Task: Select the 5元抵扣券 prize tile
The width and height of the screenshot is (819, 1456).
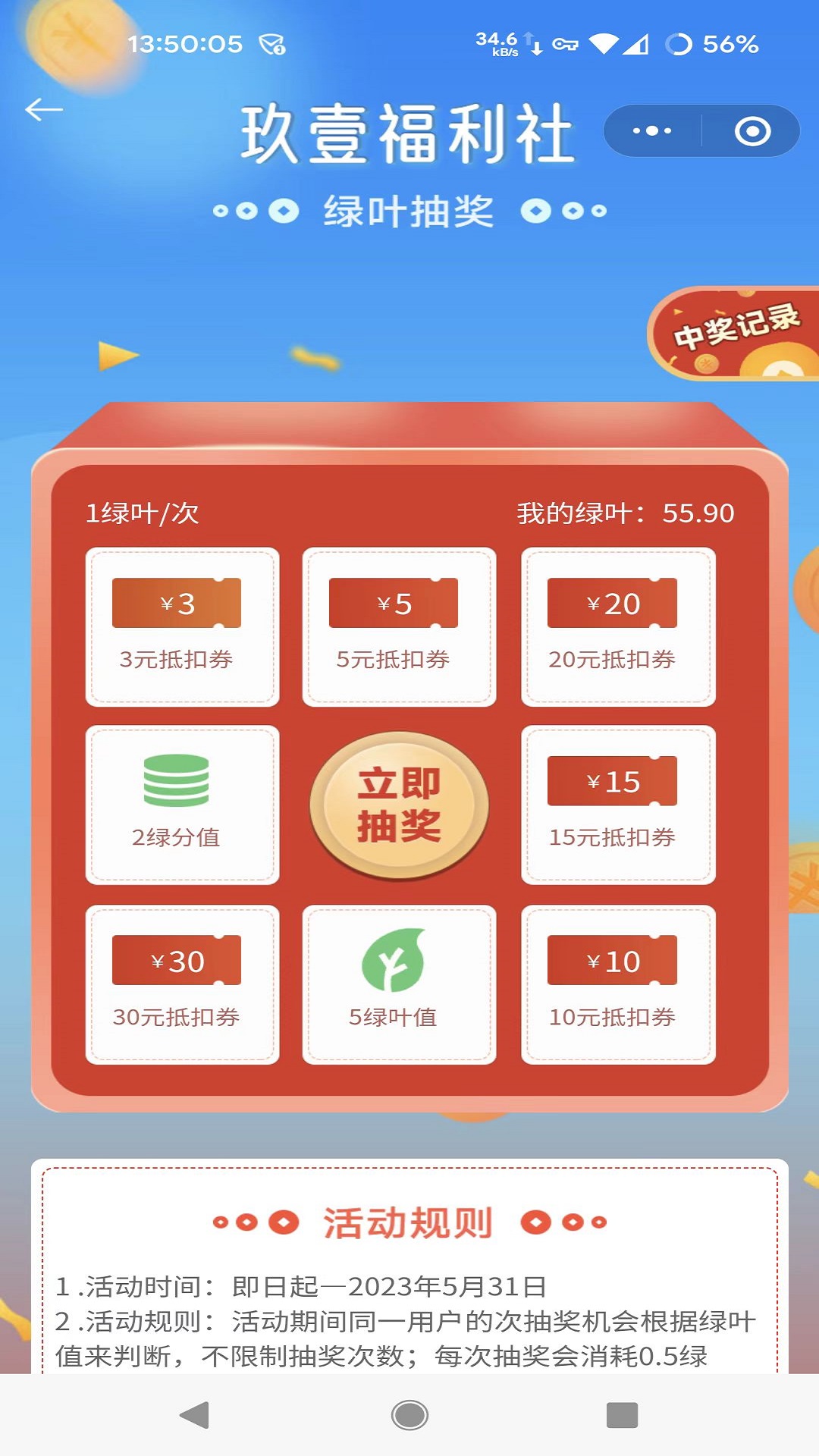Action: point(400,629)
